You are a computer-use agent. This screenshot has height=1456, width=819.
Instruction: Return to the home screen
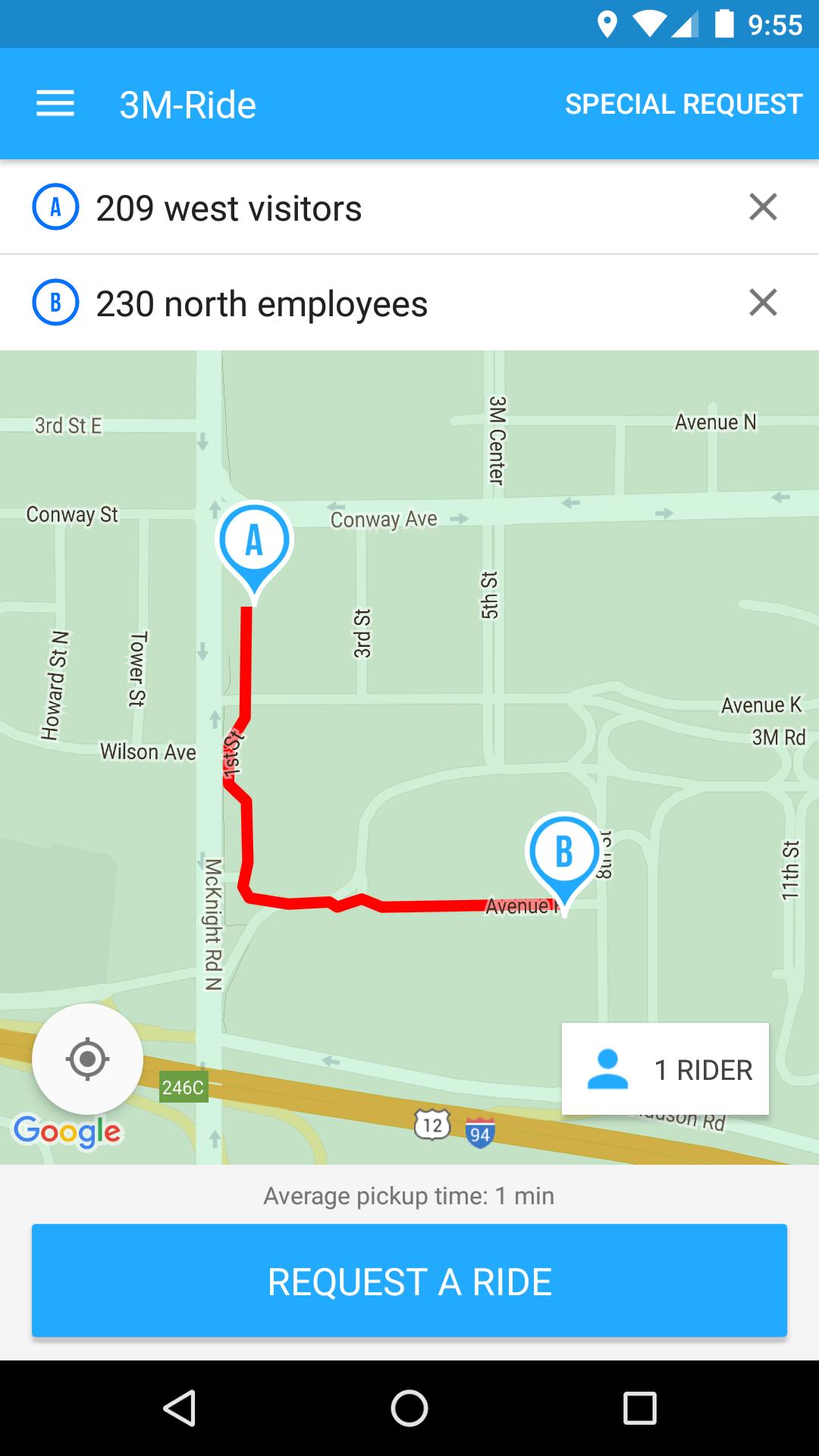(409, 1408)
